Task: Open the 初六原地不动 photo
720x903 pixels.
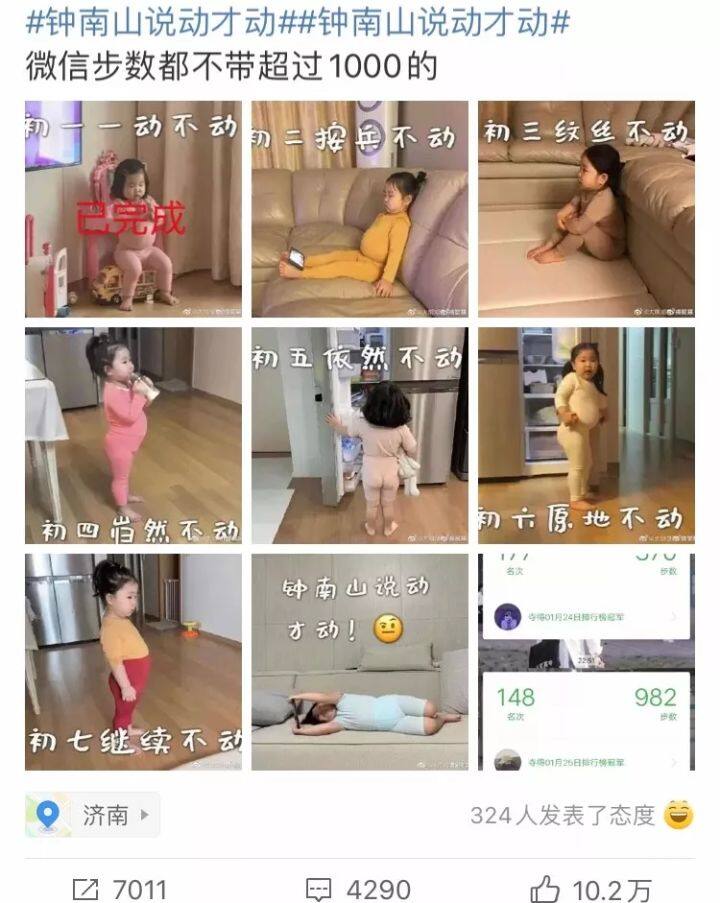Action: [x=586, y=435]
